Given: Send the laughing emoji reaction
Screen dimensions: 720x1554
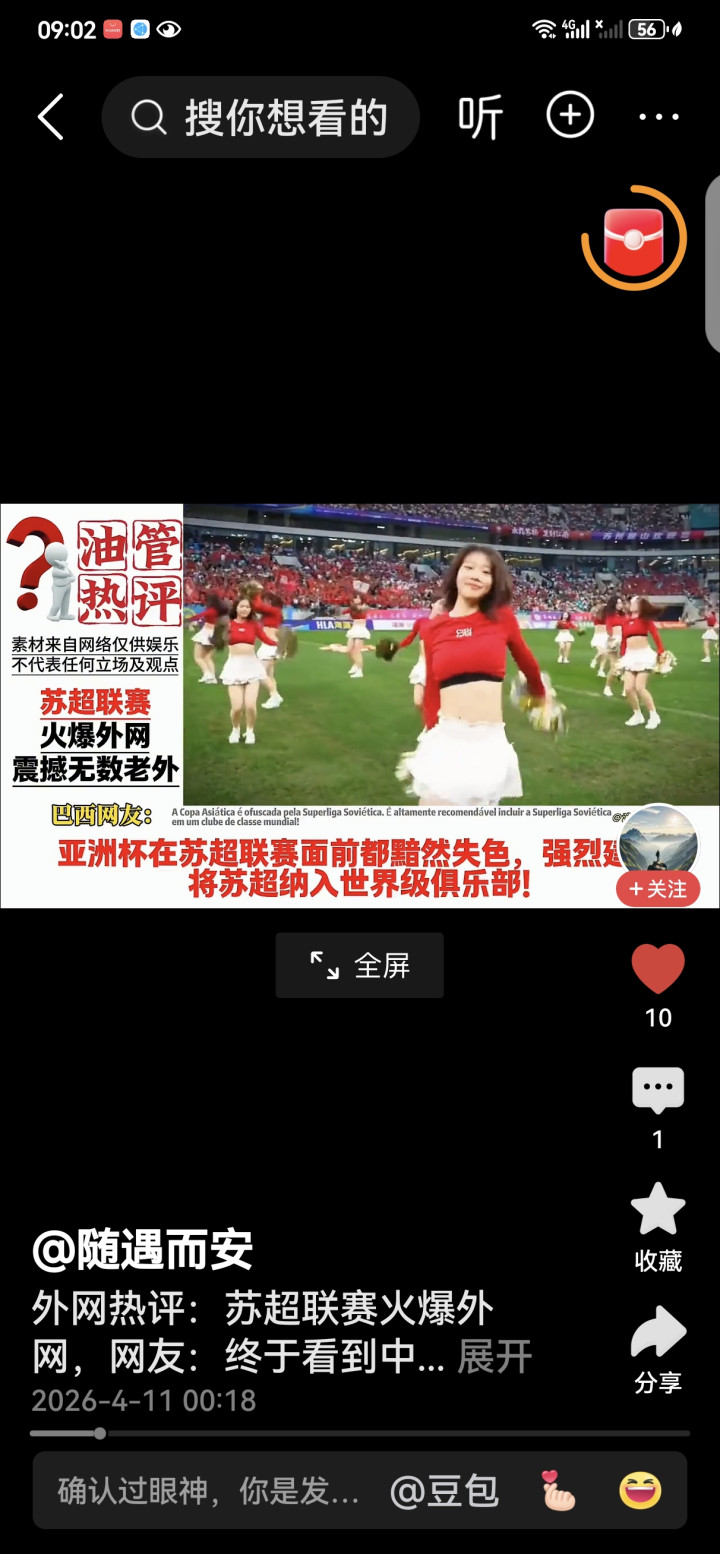Looking at the screenshot, I should click(x=640, y=1491).
